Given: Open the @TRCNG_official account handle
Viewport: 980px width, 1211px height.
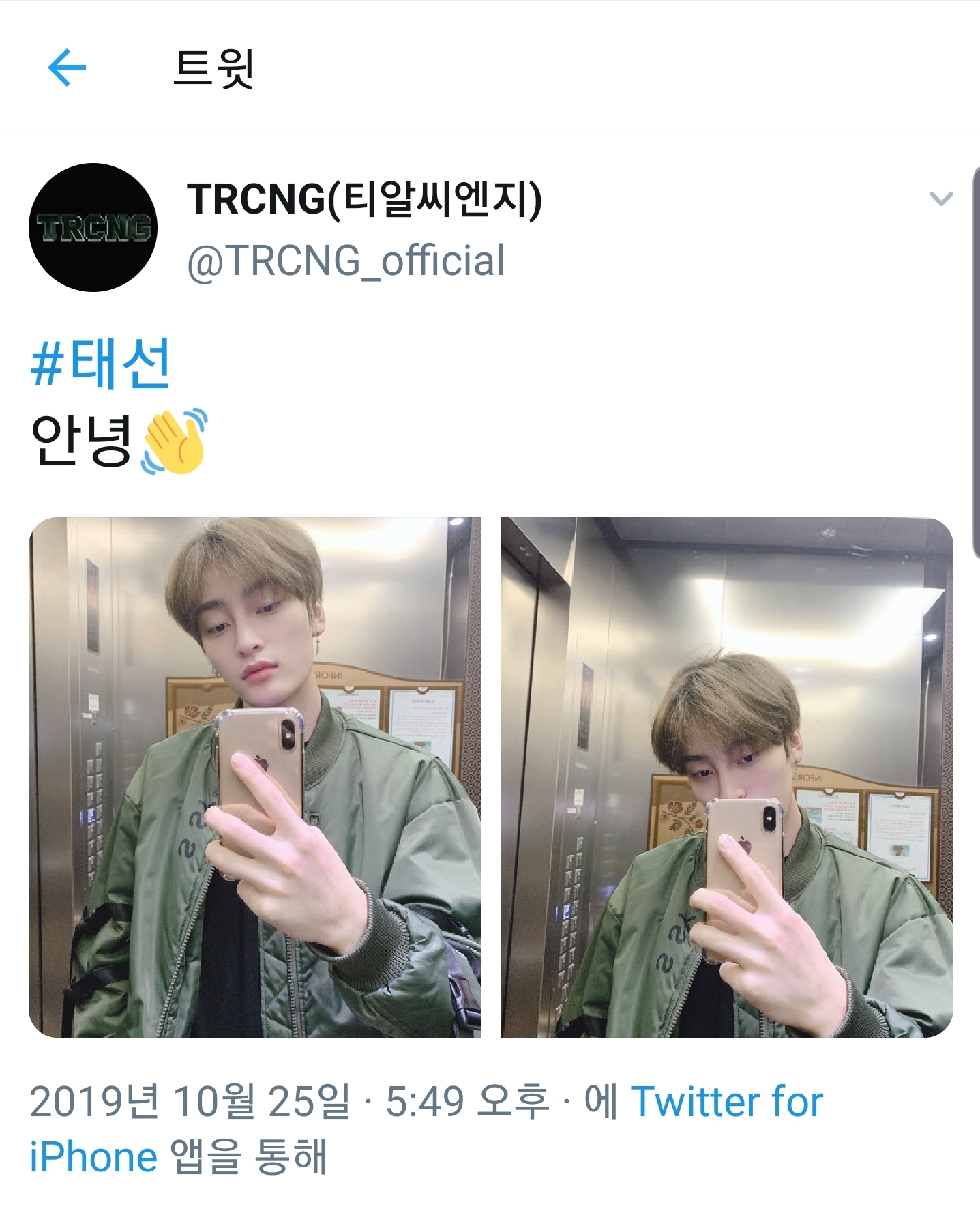Looking at the screenshot, I should tap(346, 261).
